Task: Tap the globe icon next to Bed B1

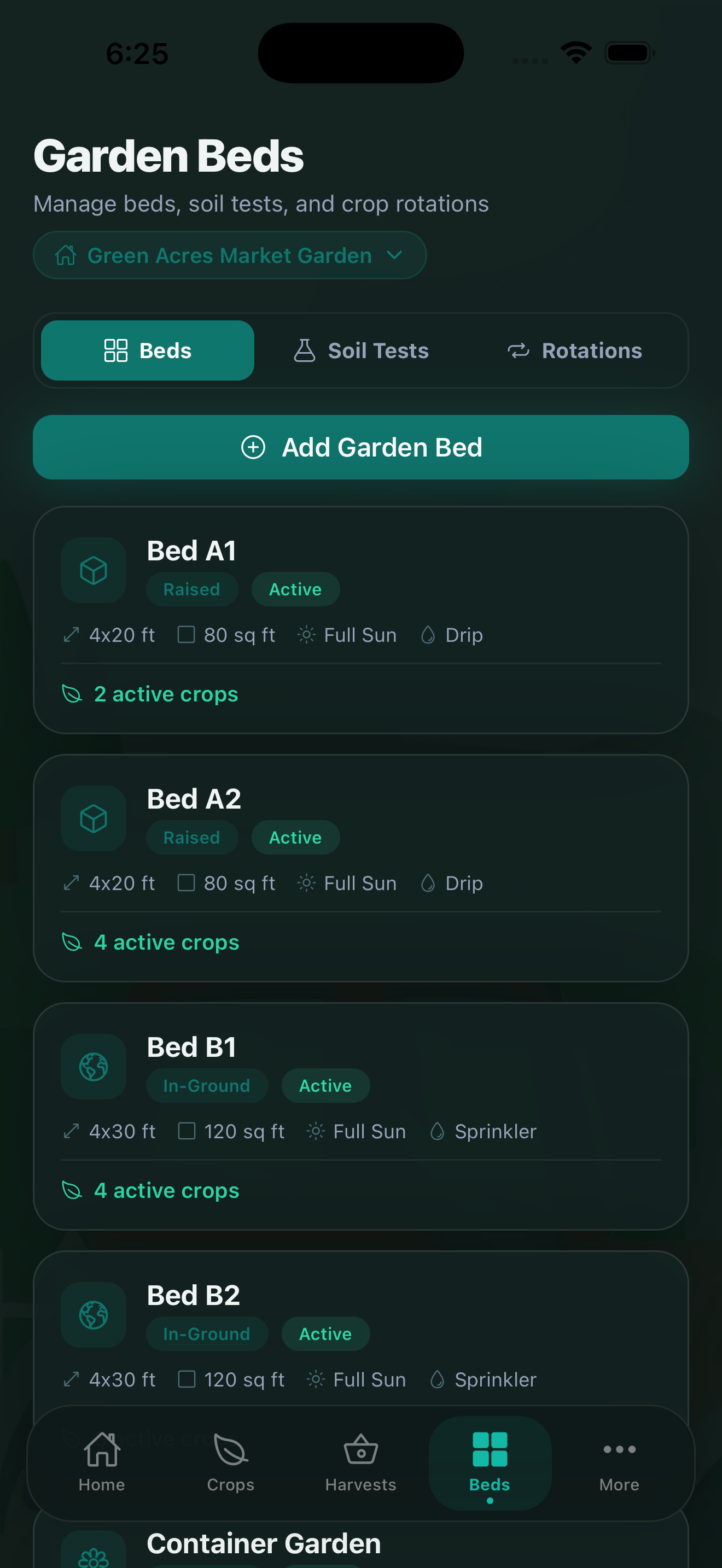Action: (x=93, y=1067)
